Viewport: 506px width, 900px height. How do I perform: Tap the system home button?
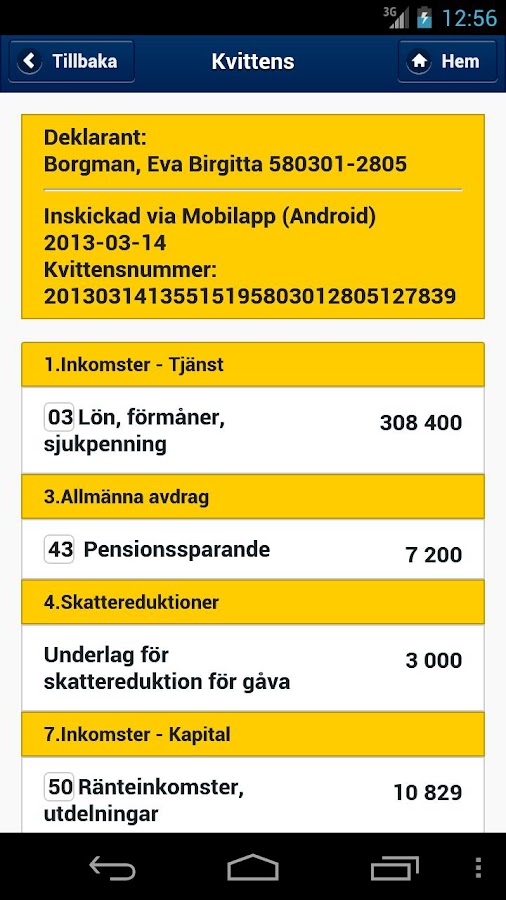(253, 868)
